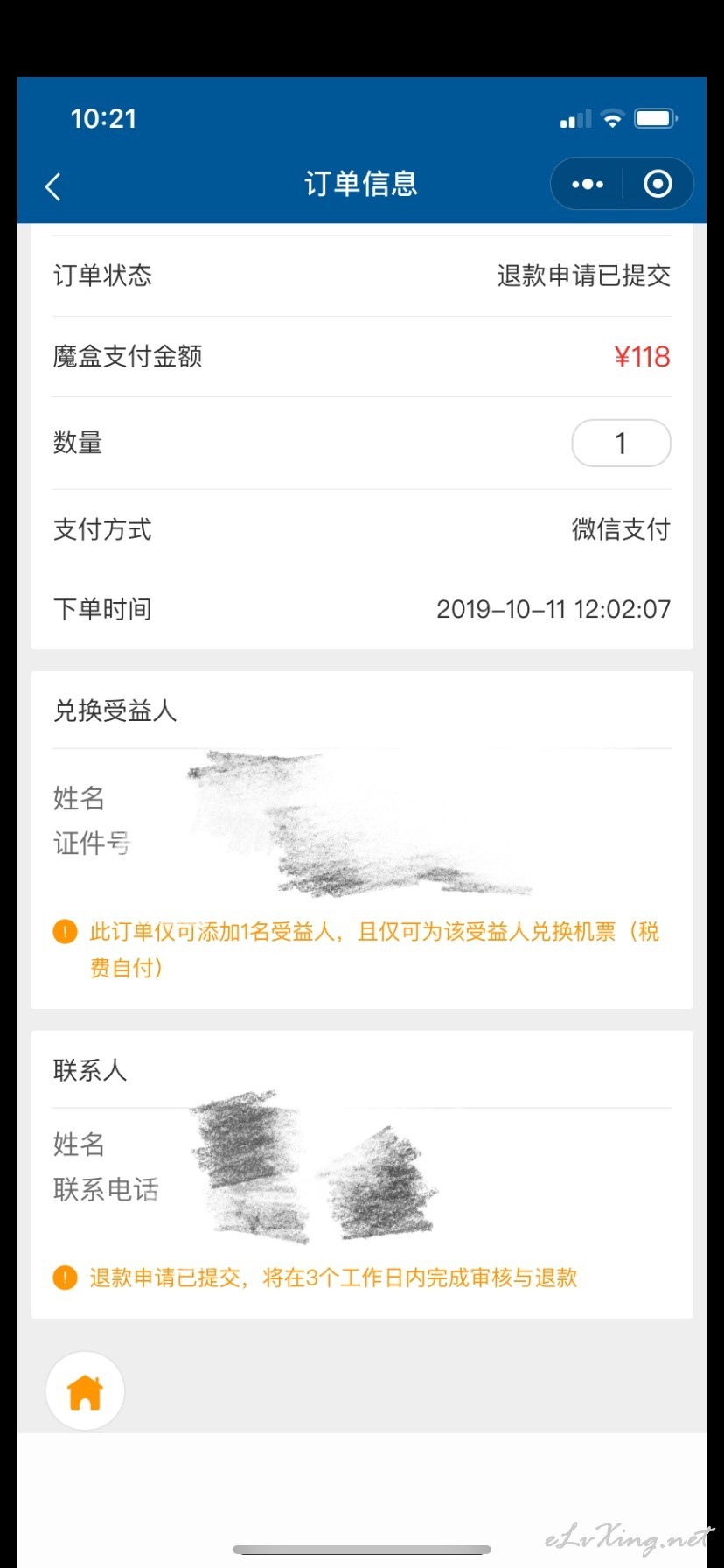Go back from the 订单信息 page
Image resolution: width=724 pixels, height=1568 pixels.
click(x=53, y=185)
